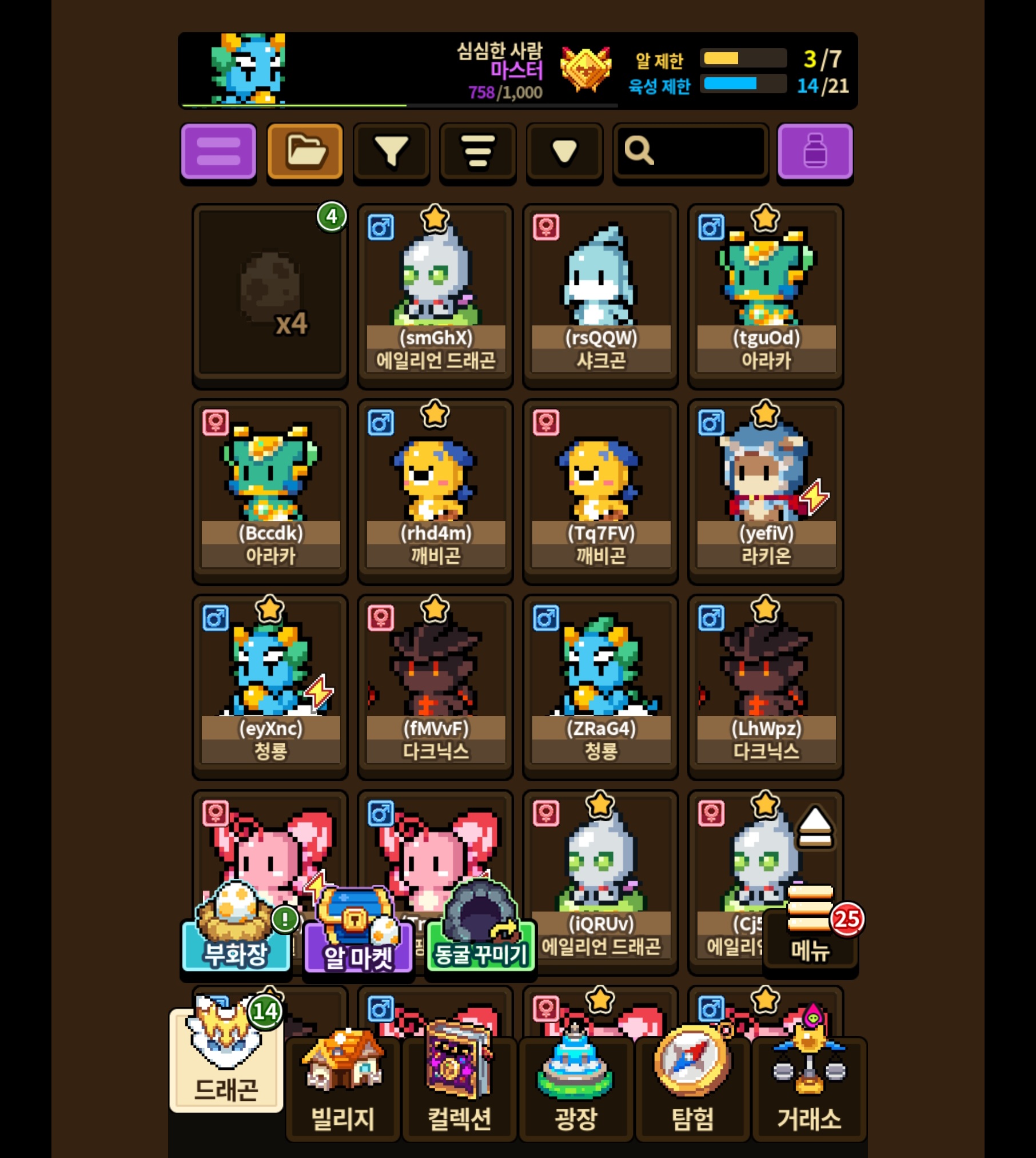Go to the 거래소 trading tab
Viewport: 1036px width, 1158px height.
[x=809, y=1089]
